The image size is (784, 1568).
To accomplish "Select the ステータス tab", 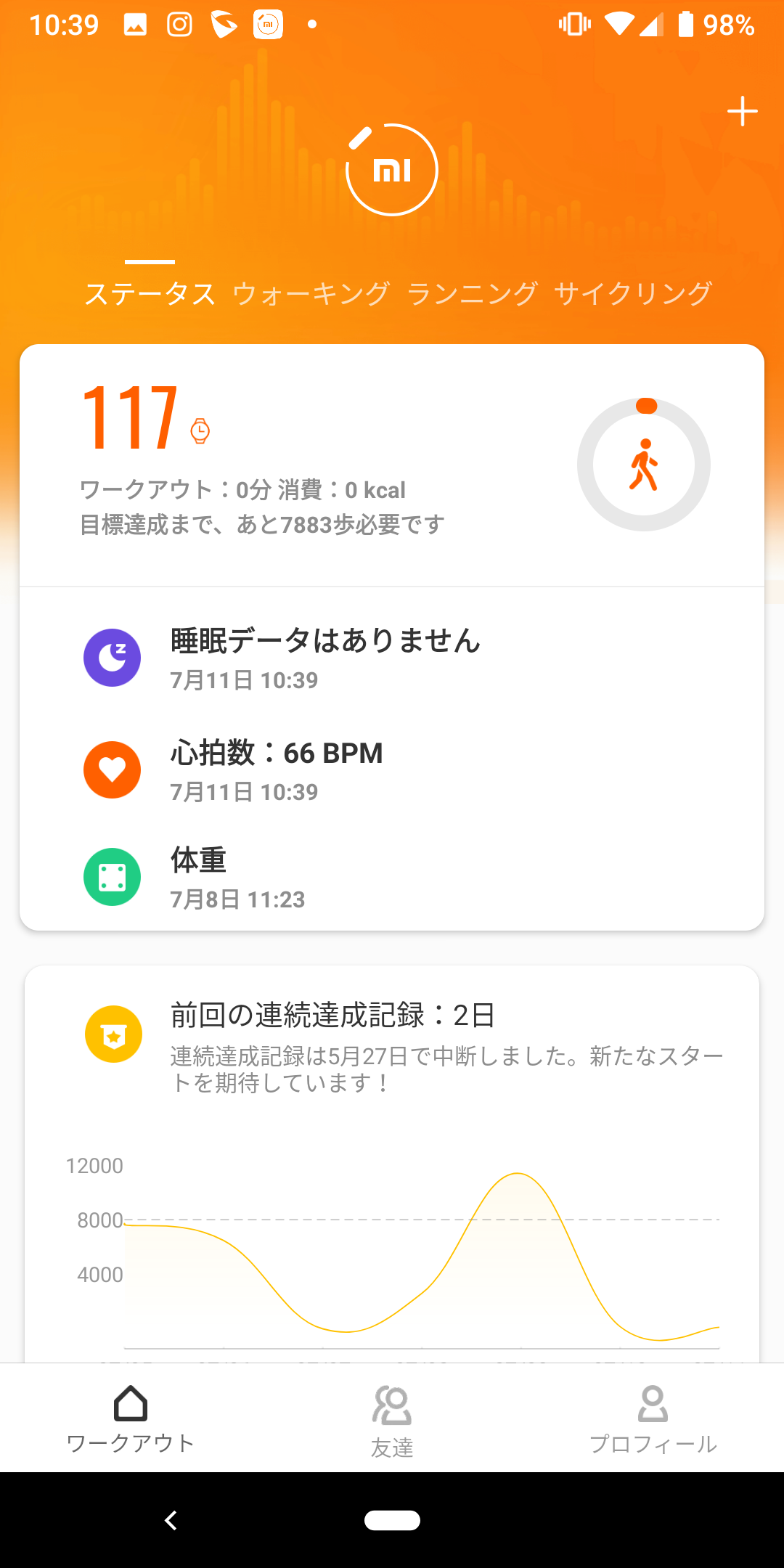I will click(150, 293).
